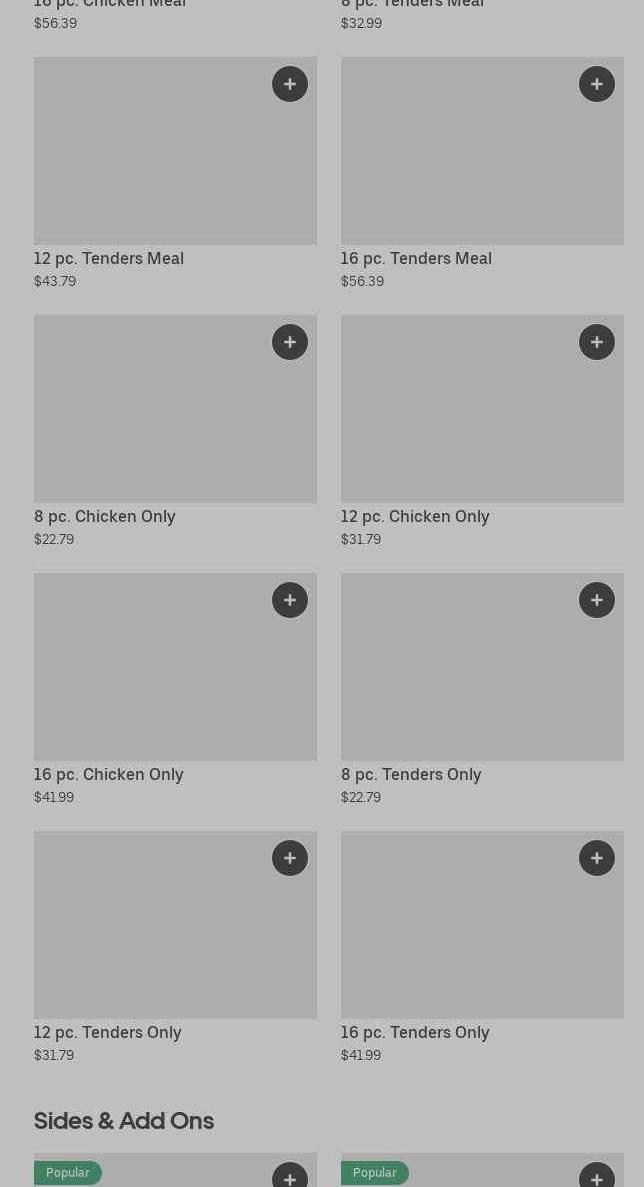The width and height of the screenshot is (644, 1187).
Task: Add 12 pc. Tenders Meal to cart
Action: pos(290,84)
